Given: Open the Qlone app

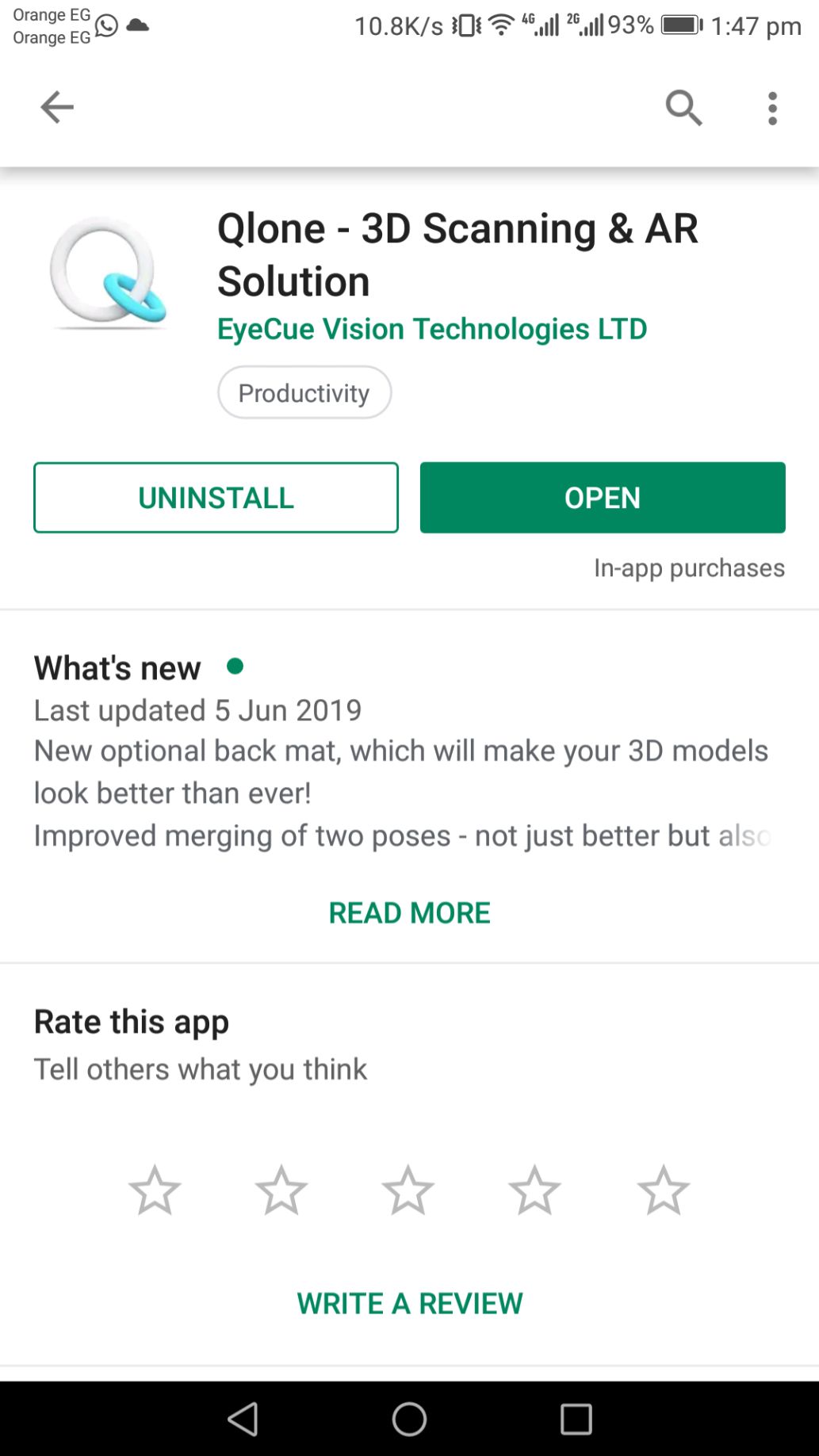Looking at the screenshot, I should [603, 498].
